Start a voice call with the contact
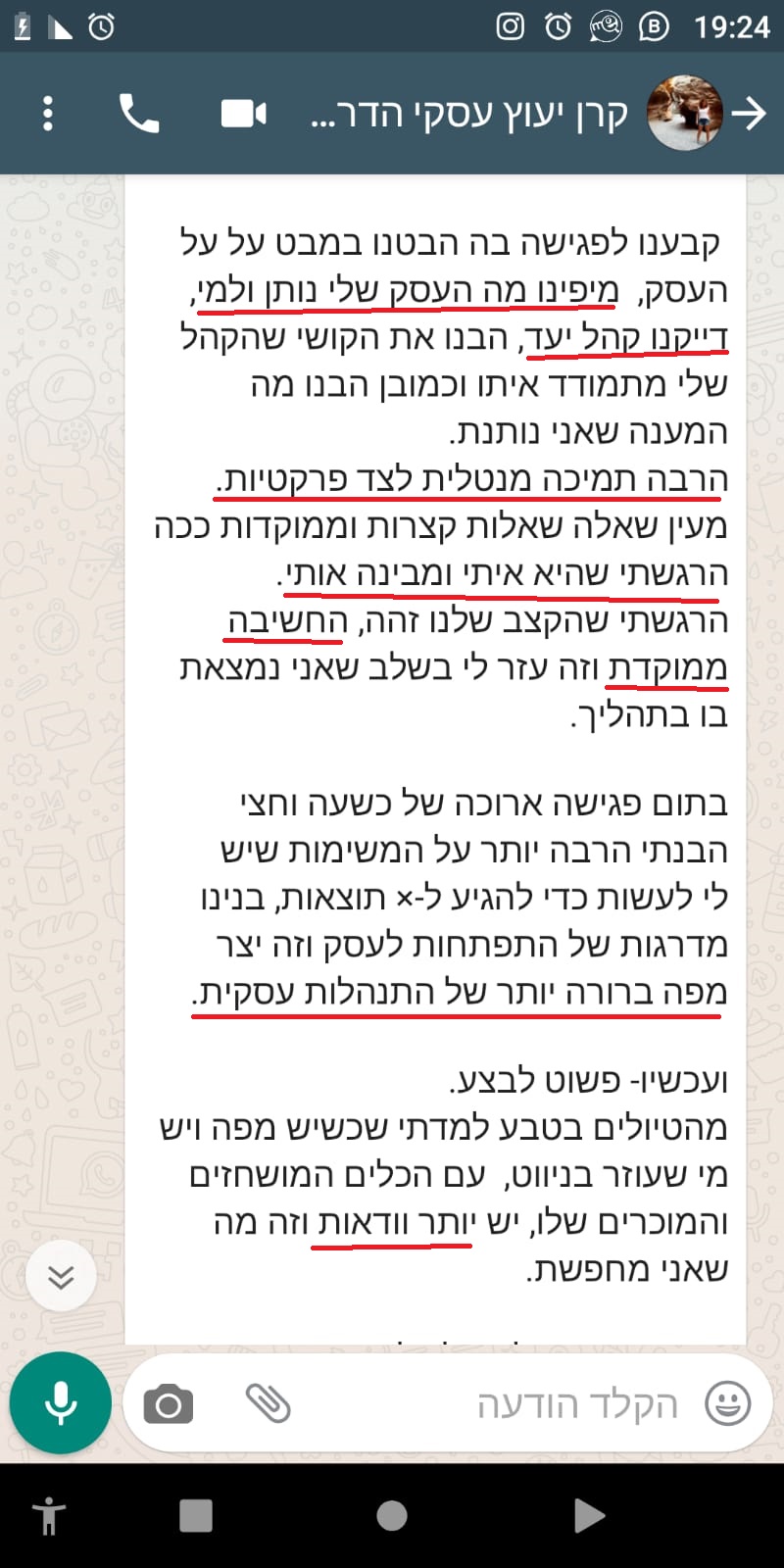Image resolution: width=784 pixels, height=1568 pixels. (139, 114)
